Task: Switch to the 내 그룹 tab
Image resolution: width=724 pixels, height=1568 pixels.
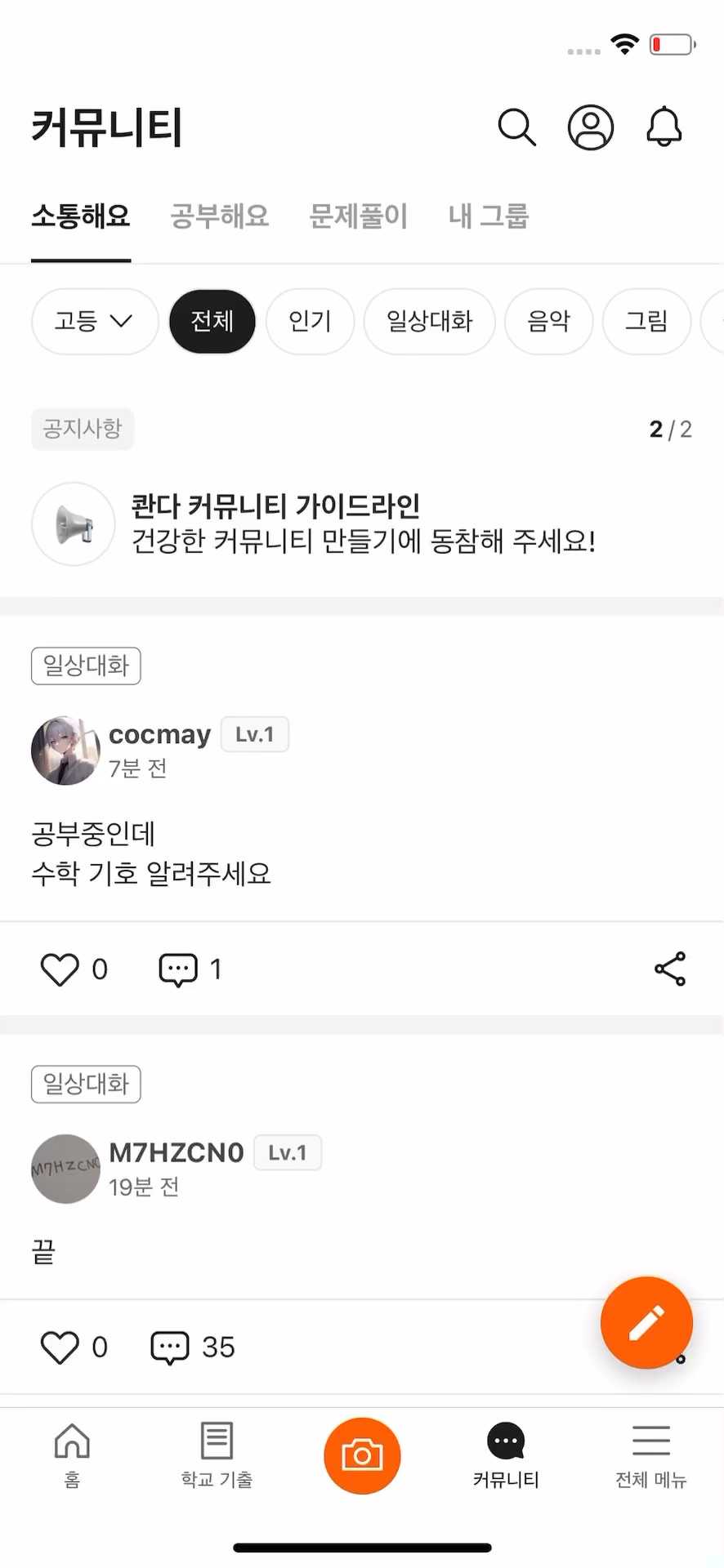Action: pos(488,216)
